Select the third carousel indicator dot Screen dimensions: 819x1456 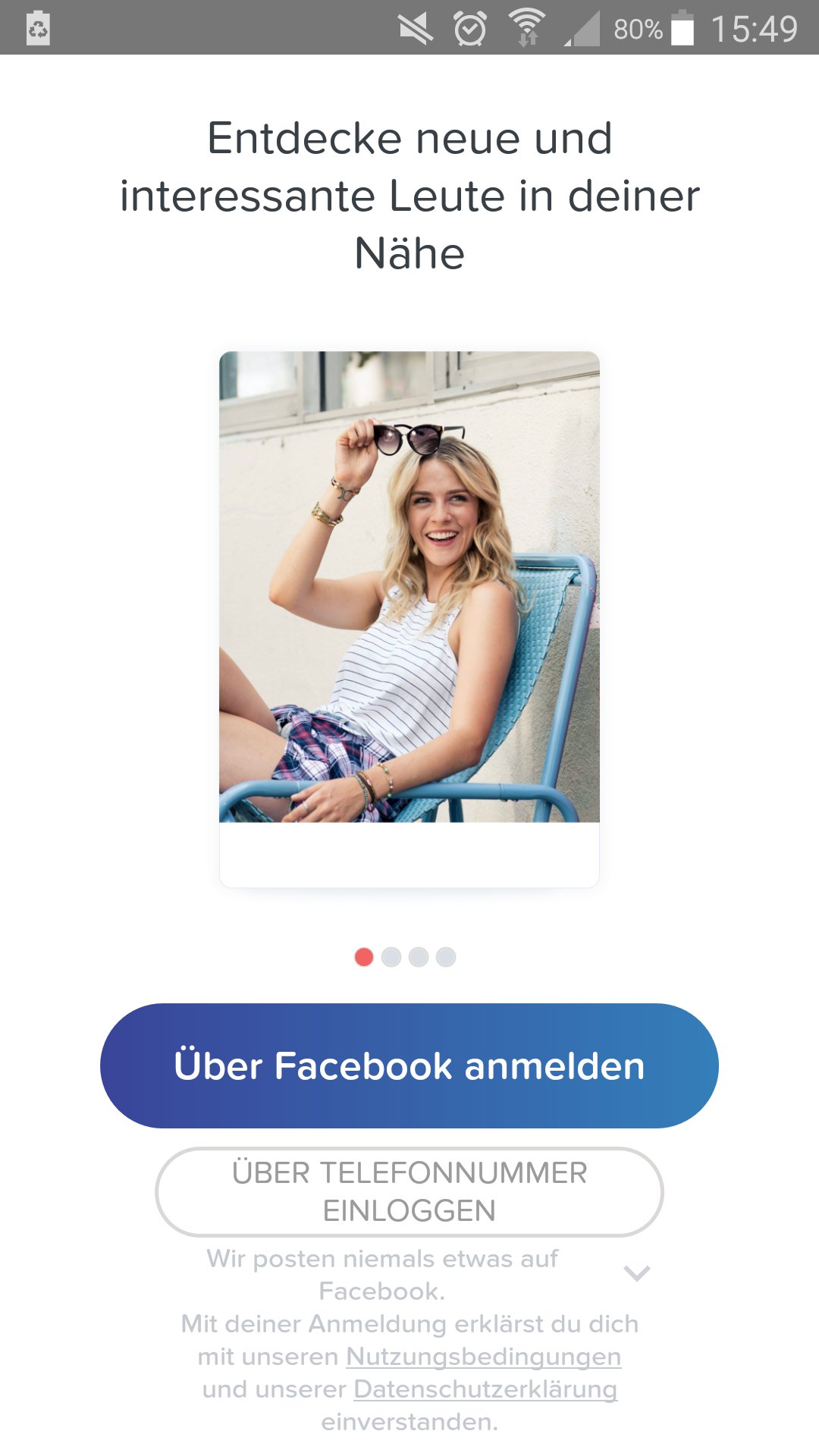point(419,958)
